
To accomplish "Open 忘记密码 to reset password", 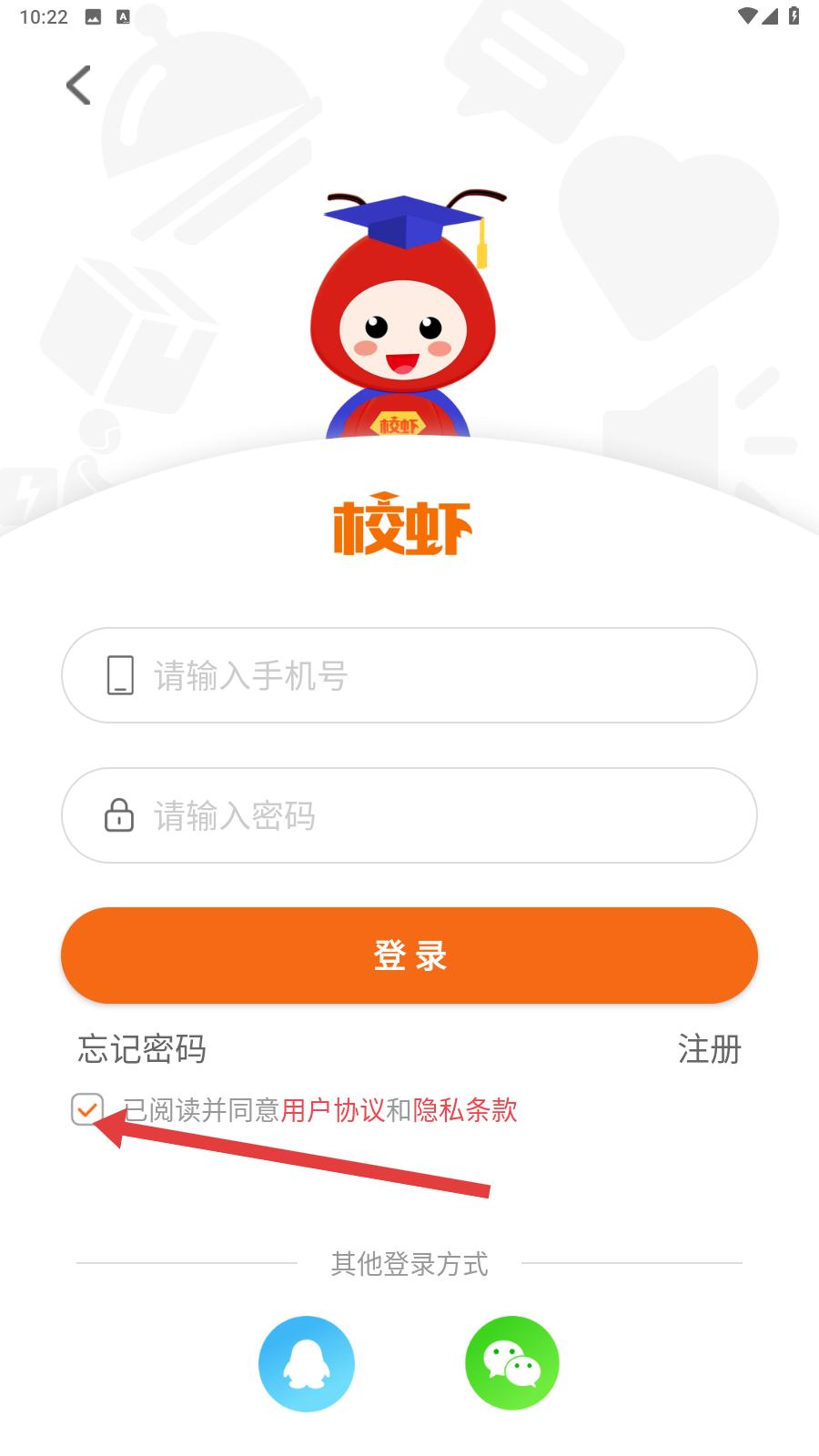I will 142,1049.
